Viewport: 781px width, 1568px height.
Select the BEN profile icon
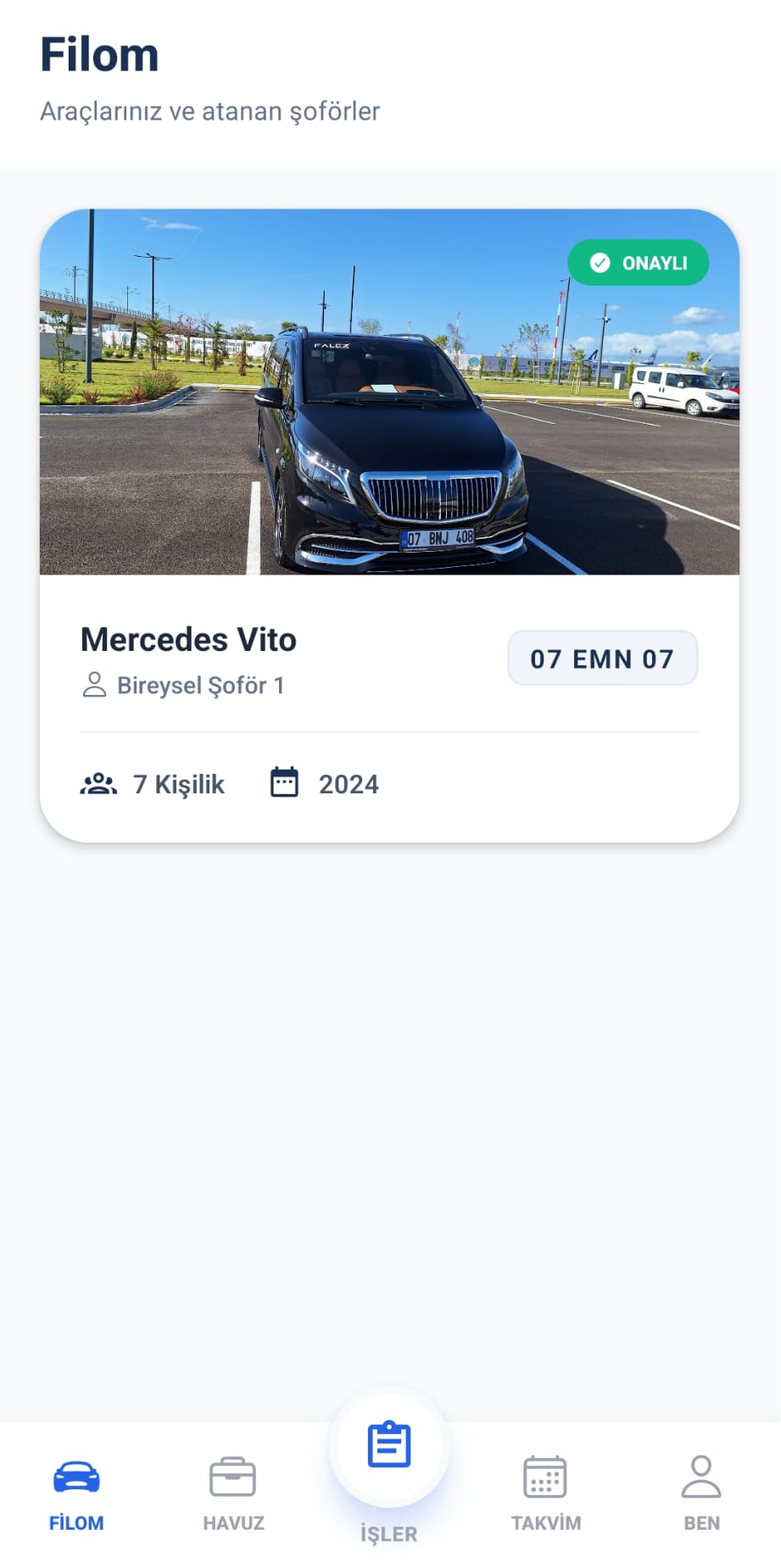click(x=701, y=1475)
